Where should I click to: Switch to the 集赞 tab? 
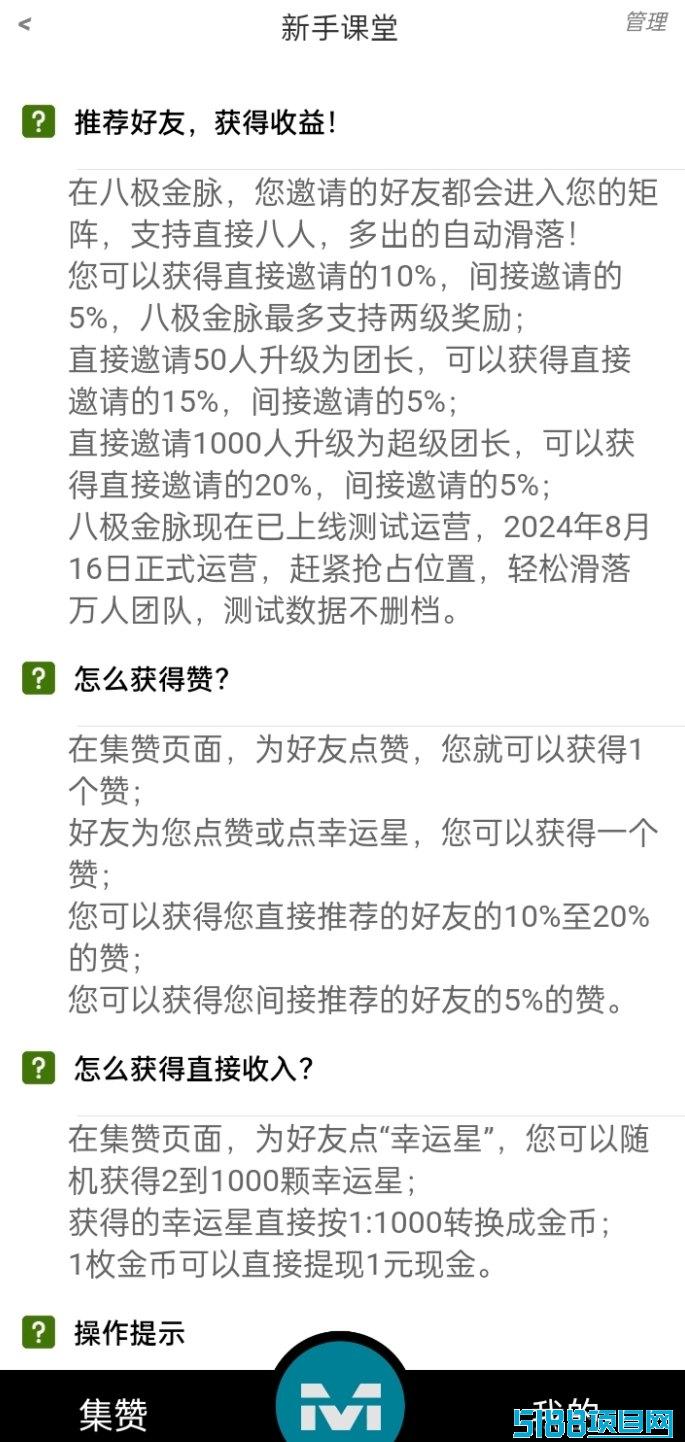point(113,1414)
